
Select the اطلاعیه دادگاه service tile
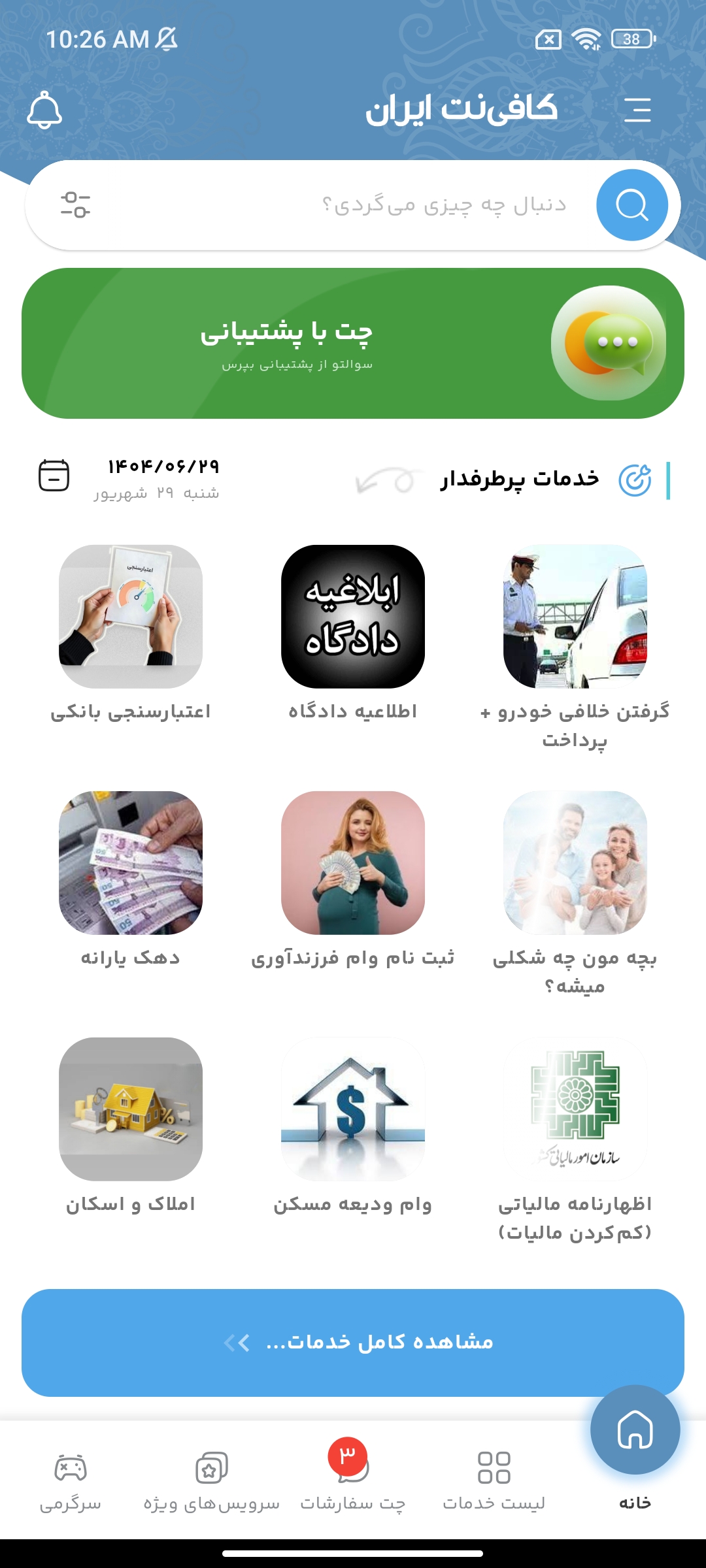353,616
